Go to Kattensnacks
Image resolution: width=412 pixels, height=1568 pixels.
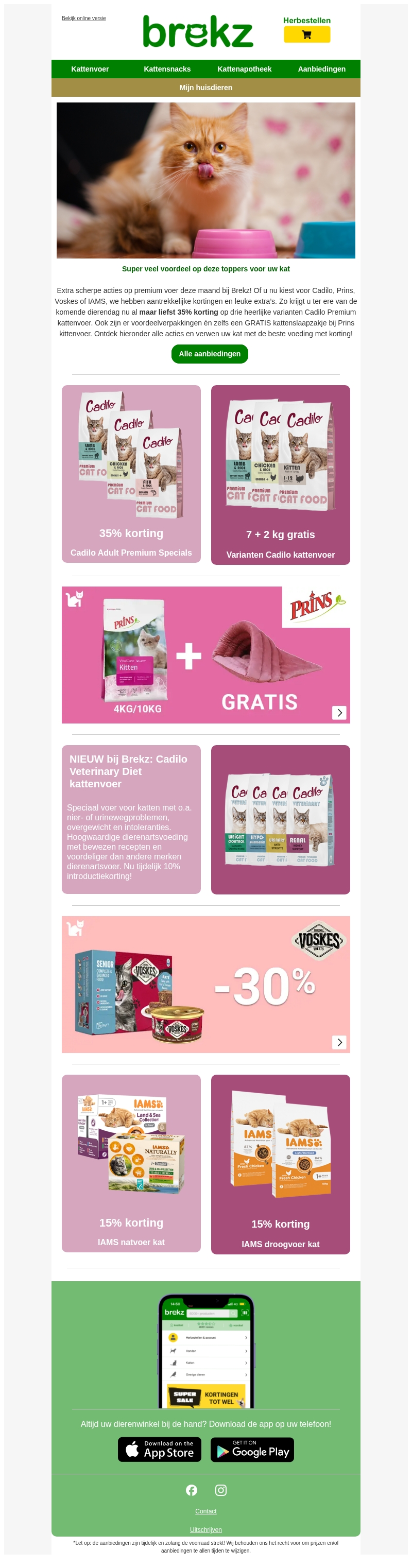coord(167,69)
